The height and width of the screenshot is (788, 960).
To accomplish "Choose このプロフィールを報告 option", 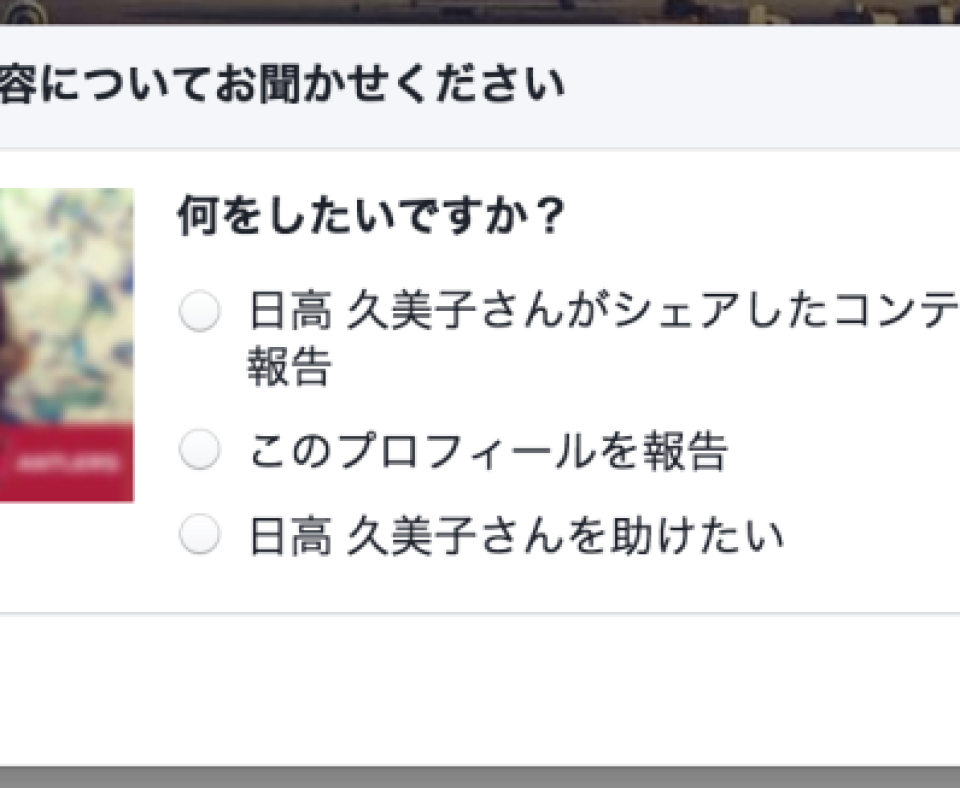I will [200, 451].
